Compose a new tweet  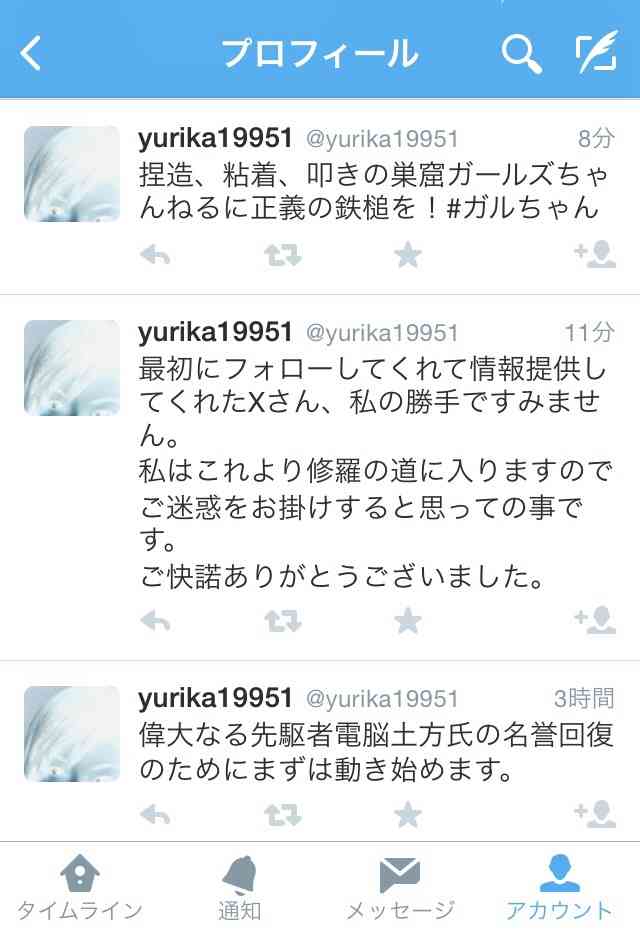click(596, 54)
